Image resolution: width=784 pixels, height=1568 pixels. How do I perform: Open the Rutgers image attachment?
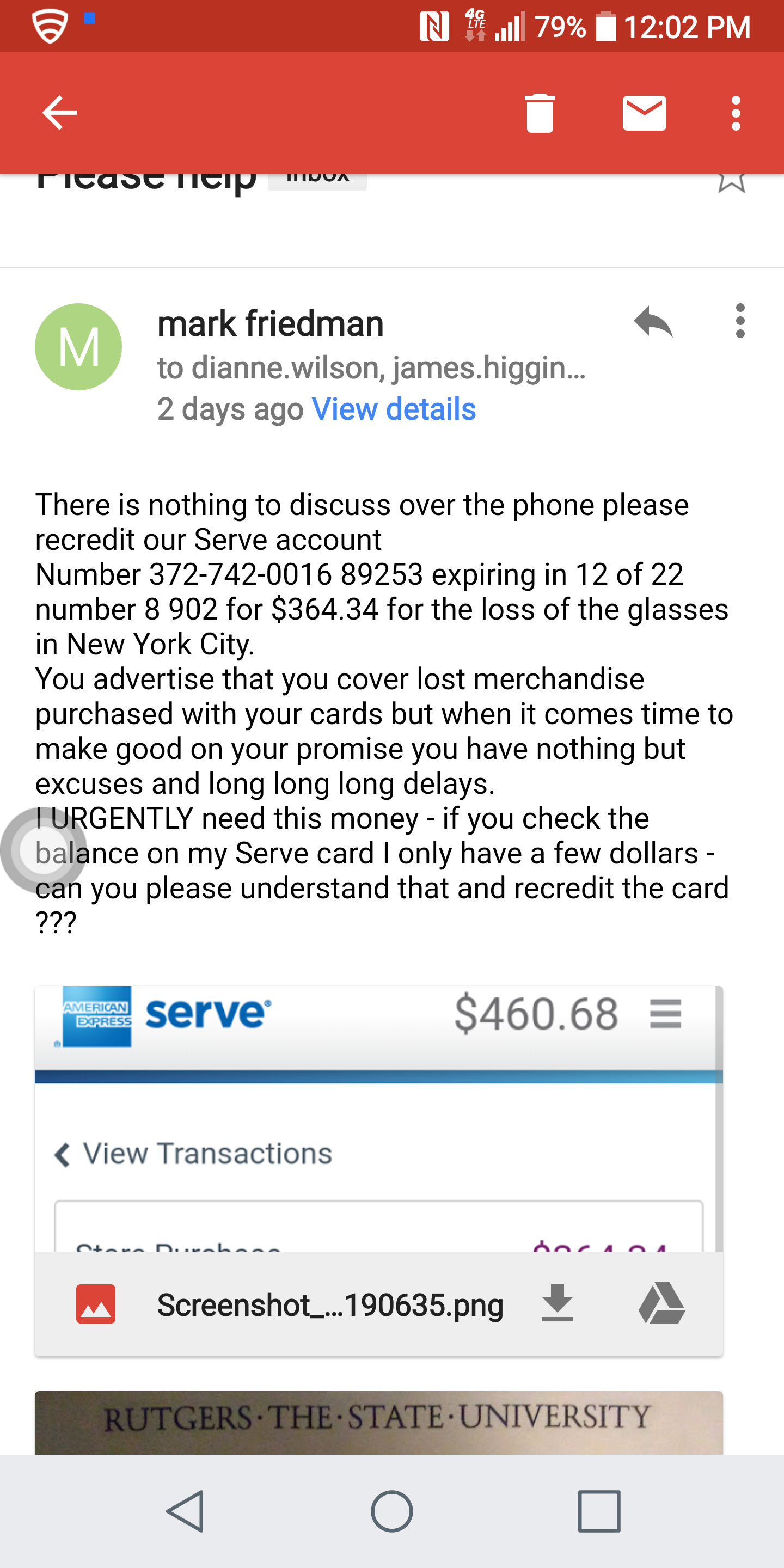pyautogui.click(x=378, y=1423)
